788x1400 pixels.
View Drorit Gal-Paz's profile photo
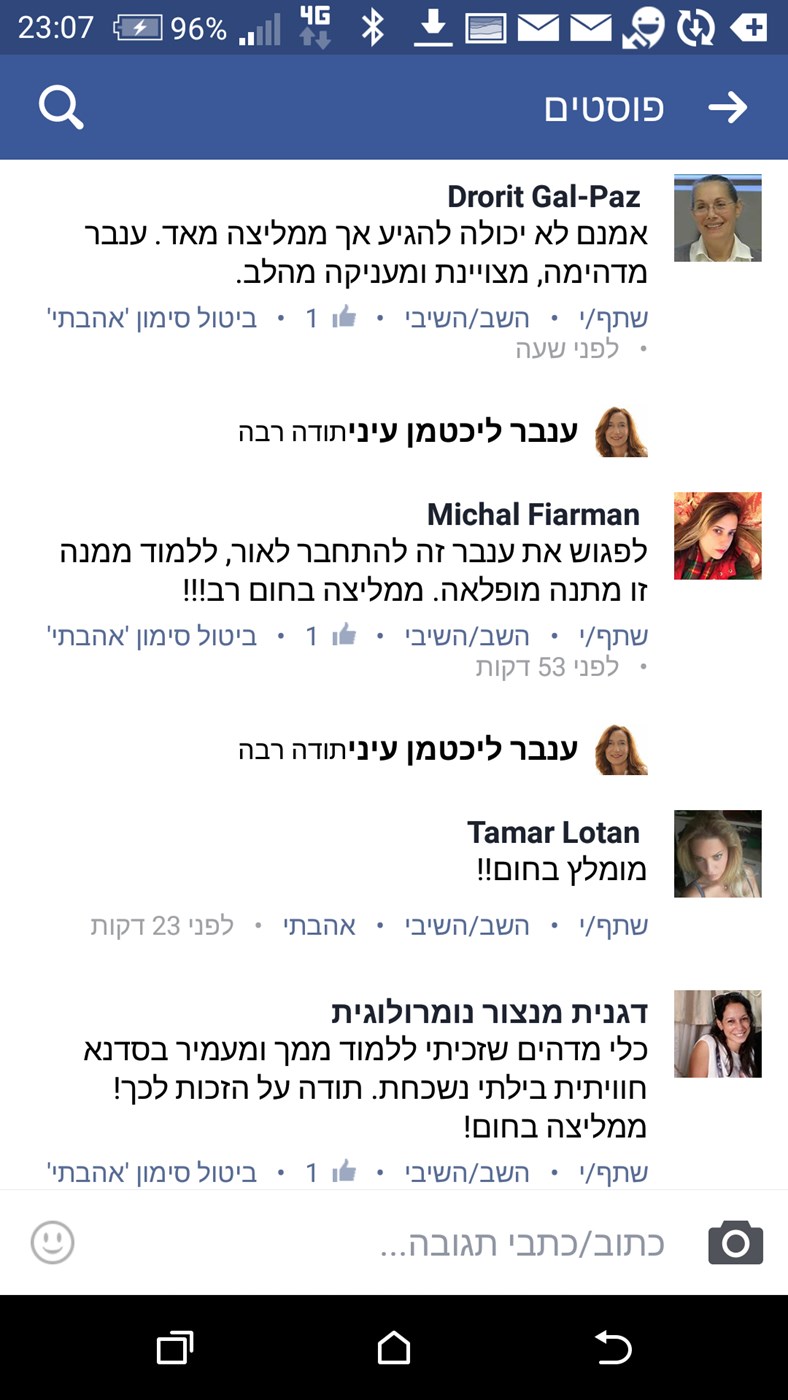pyautogui.click(x=717, y=217)
